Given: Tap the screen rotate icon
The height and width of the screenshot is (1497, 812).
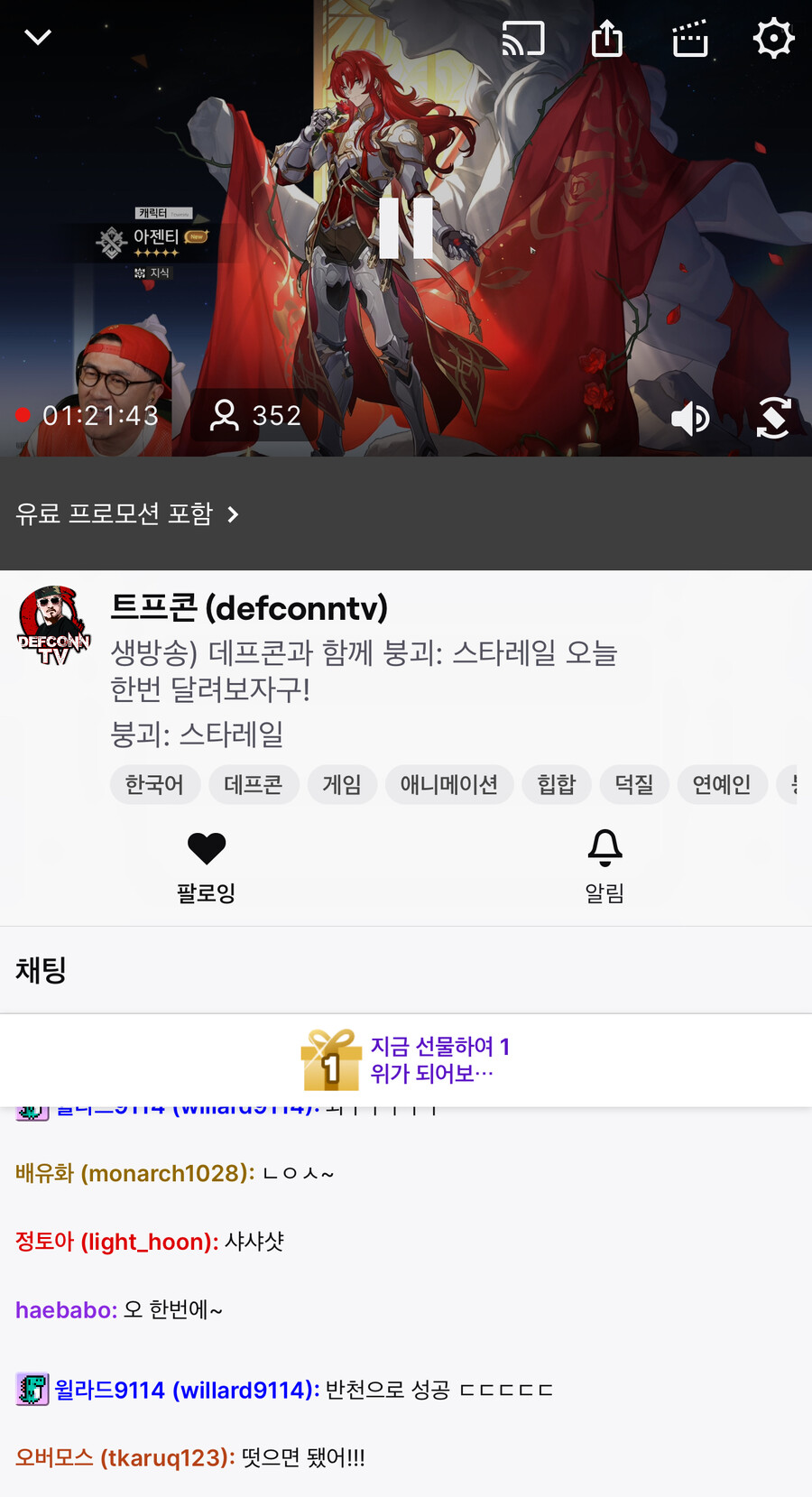Looking at the screenshot, I should [774, 418].
